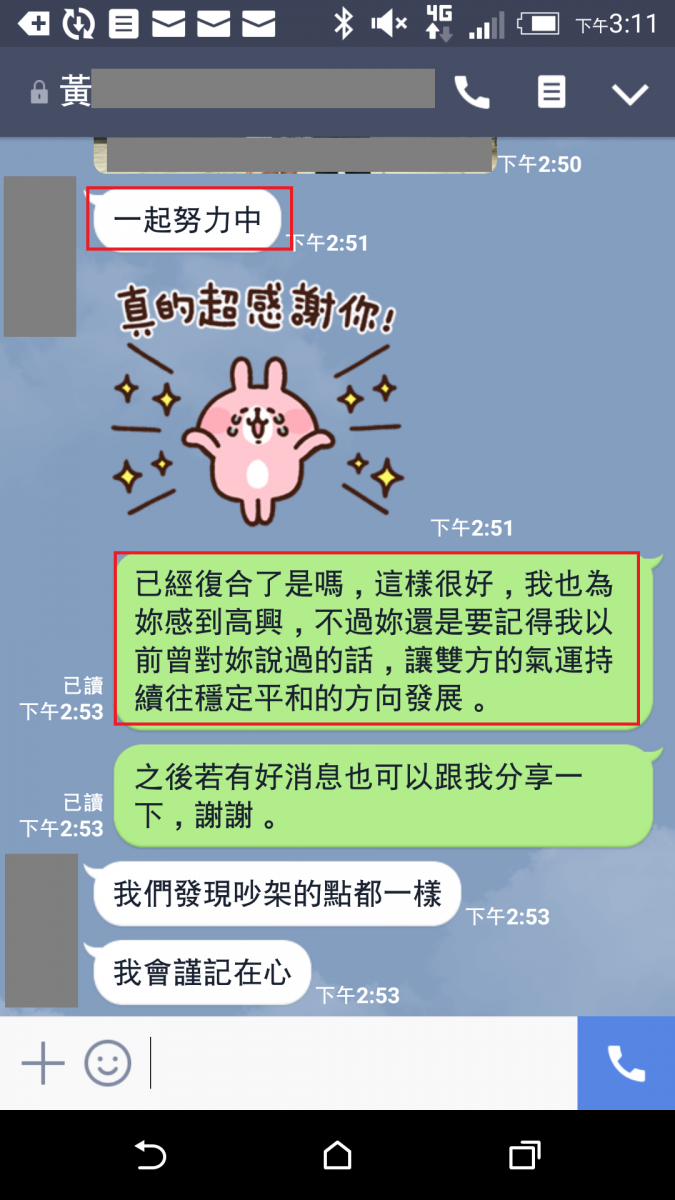Go to the home screen
Image resolution: width=675 pixels, height=1200 pixels.
(338, 1156)
